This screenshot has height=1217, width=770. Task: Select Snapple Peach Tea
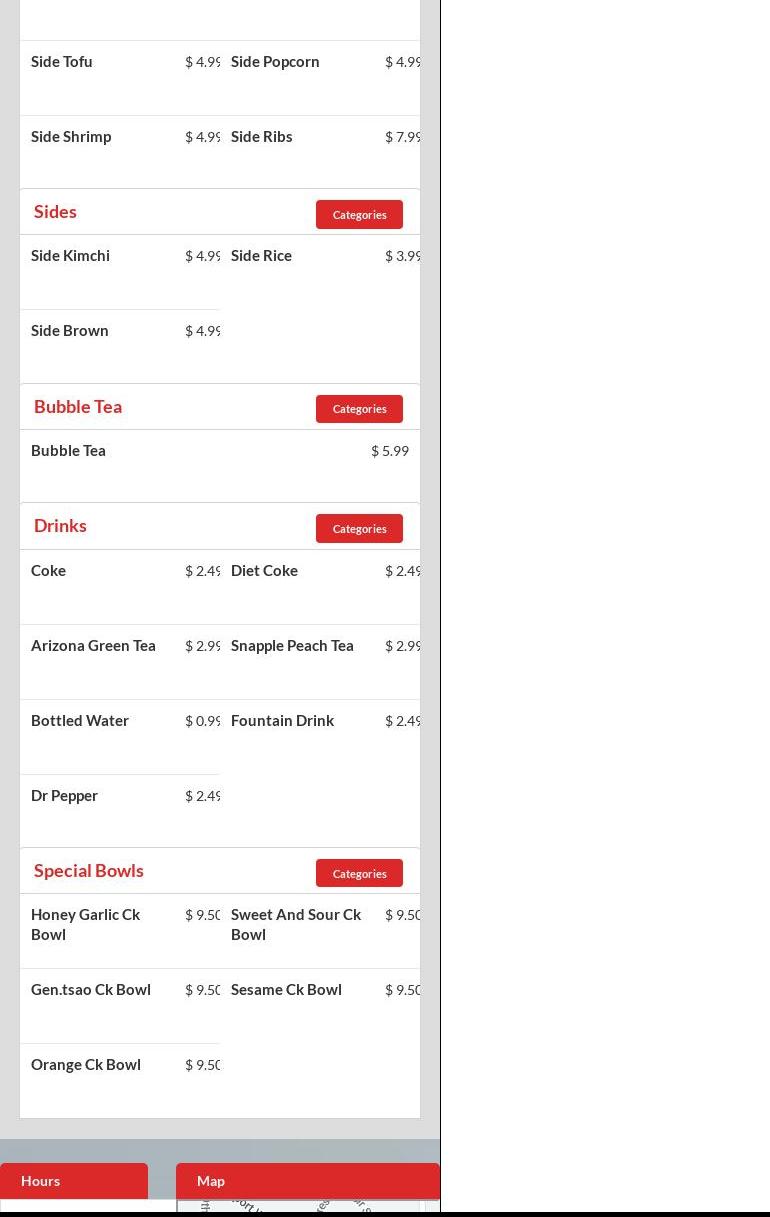click(292, 646)
